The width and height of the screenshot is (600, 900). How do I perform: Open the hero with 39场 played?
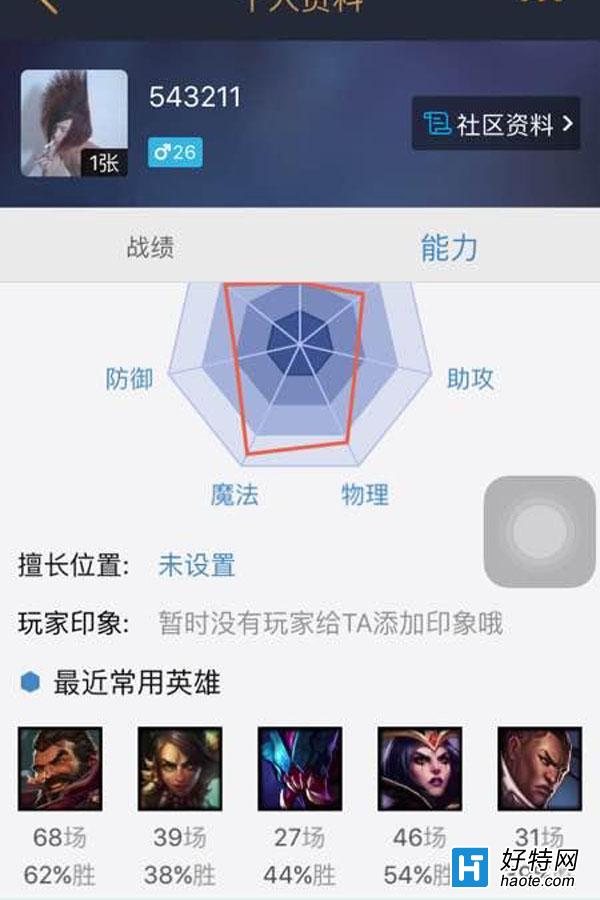click(180, 768)
